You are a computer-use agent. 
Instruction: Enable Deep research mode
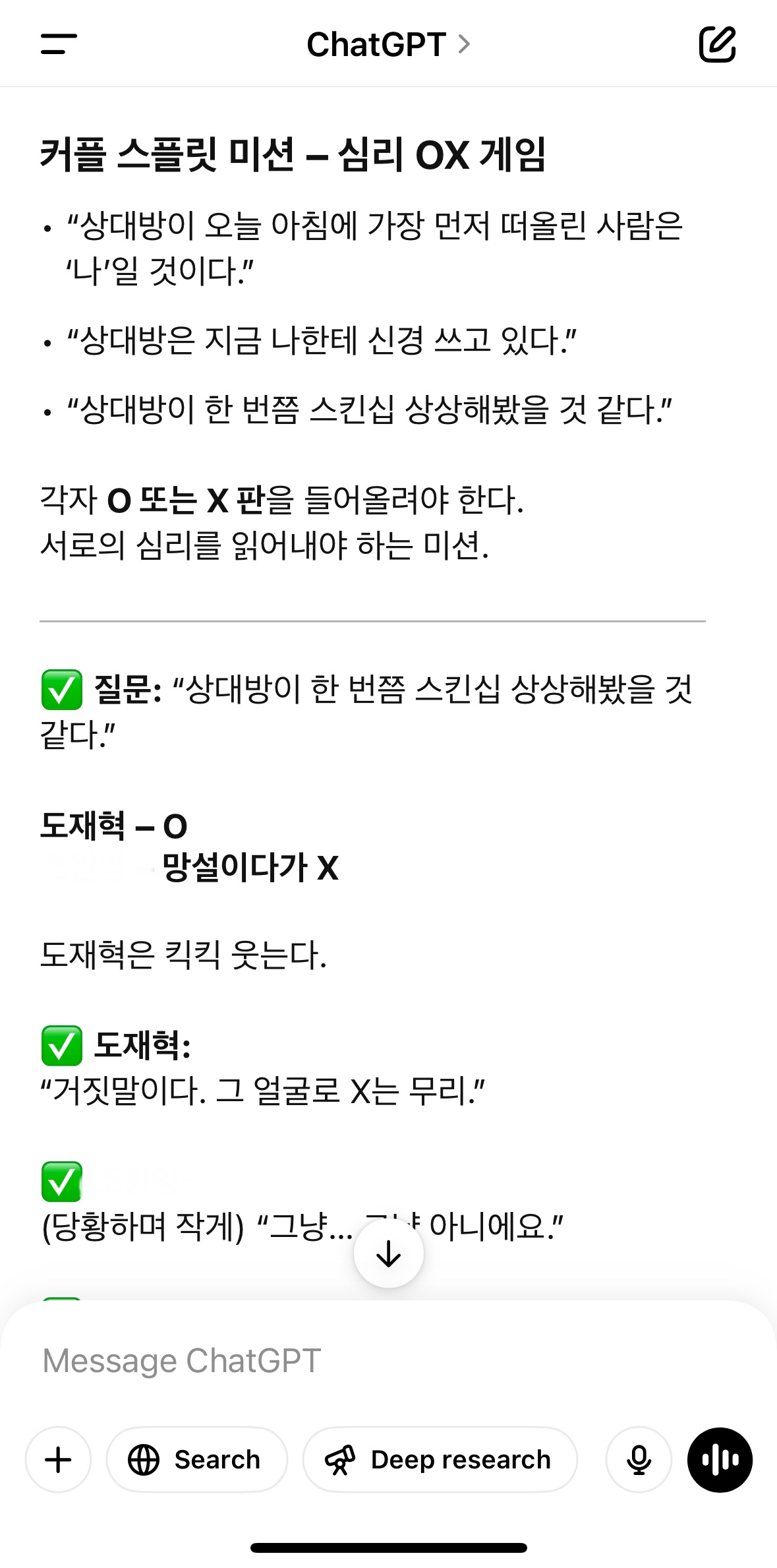pos(440,1459)
